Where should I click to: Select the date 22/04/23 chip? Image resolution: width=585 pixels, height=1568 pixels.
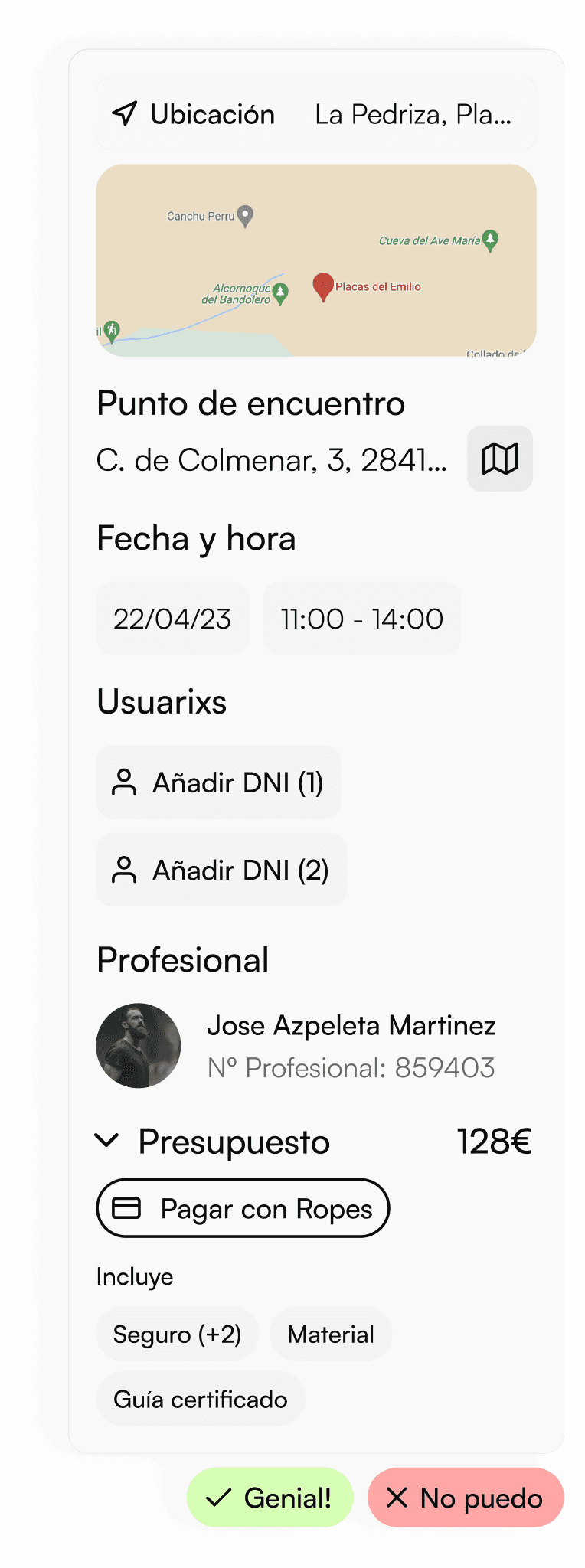point(172,619)
